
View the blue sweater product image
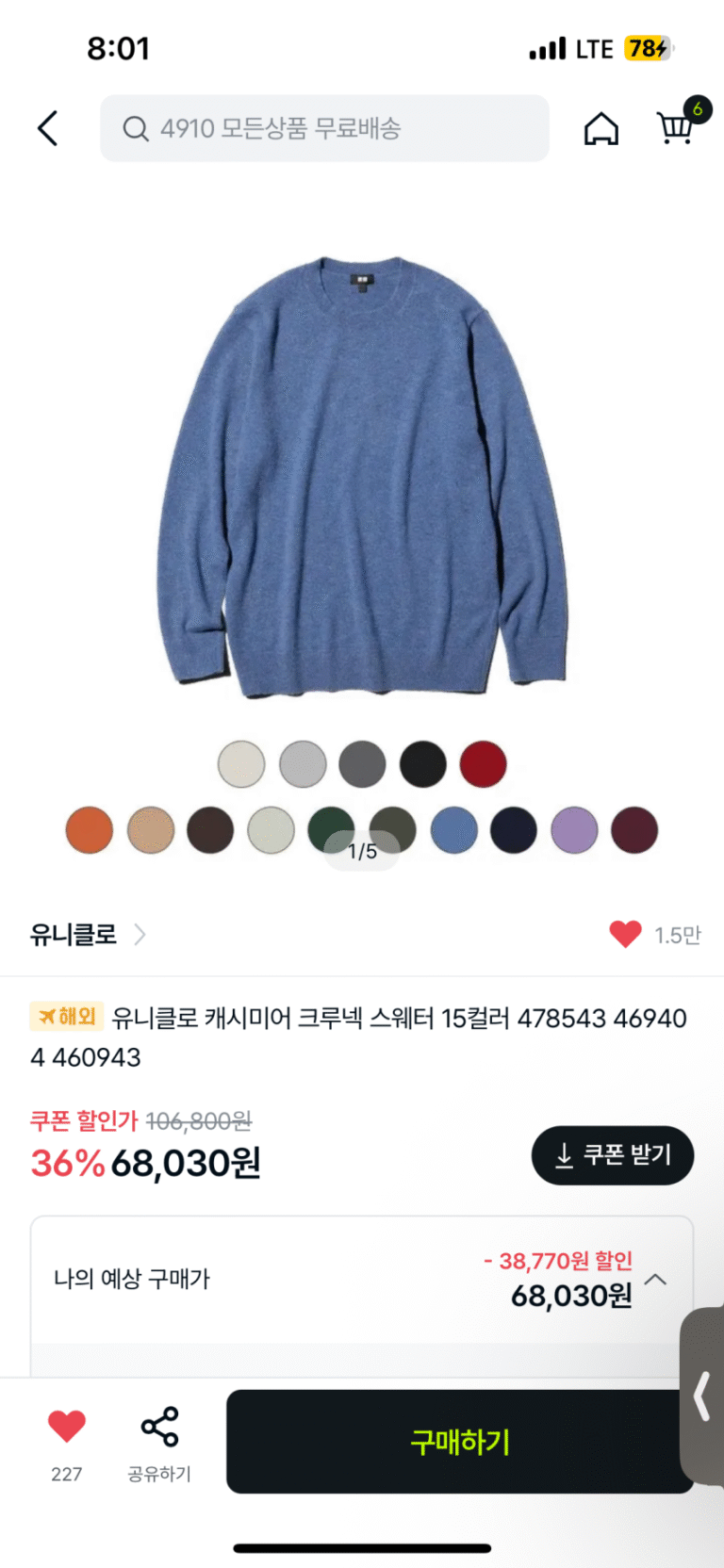tap(362, 476)
